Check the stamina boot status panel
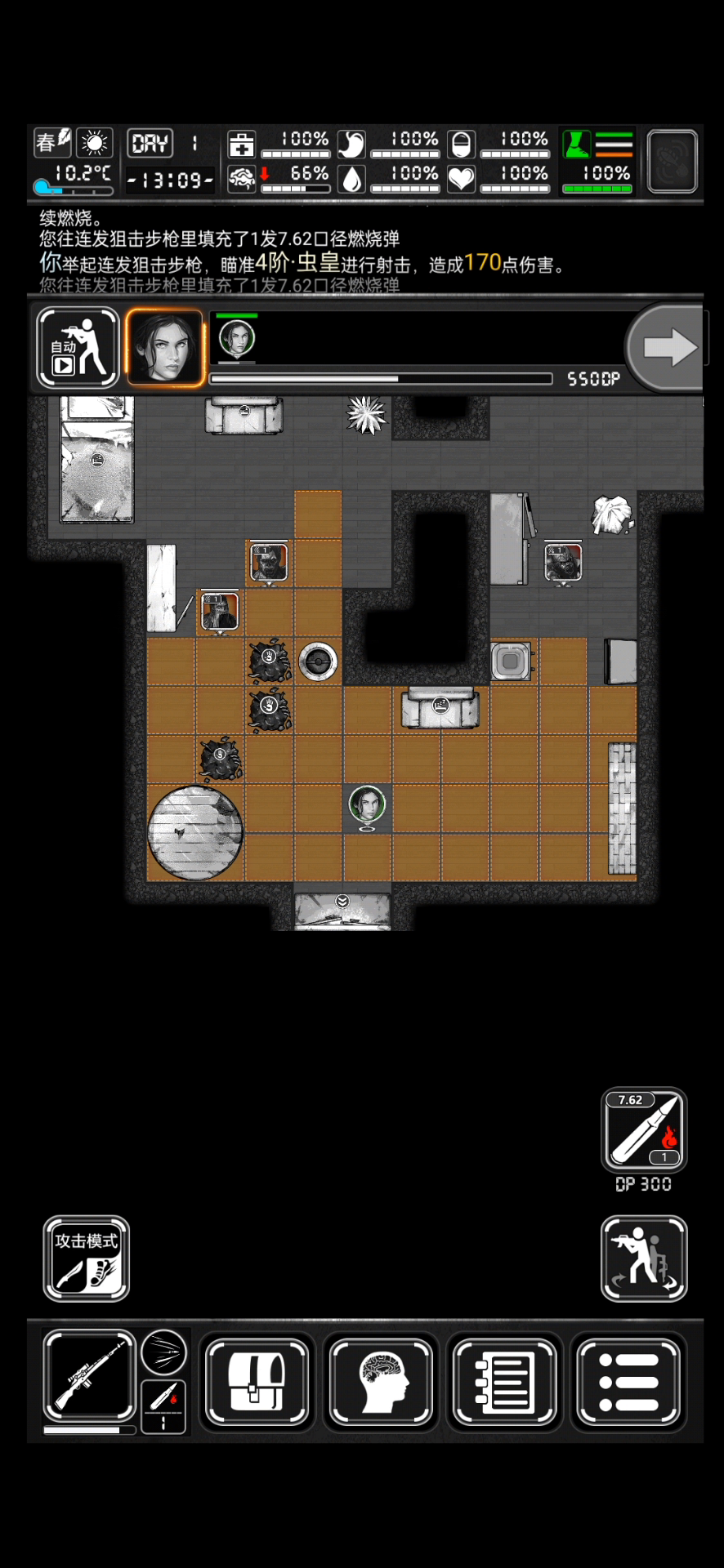724x1568 pixels. 597,161
